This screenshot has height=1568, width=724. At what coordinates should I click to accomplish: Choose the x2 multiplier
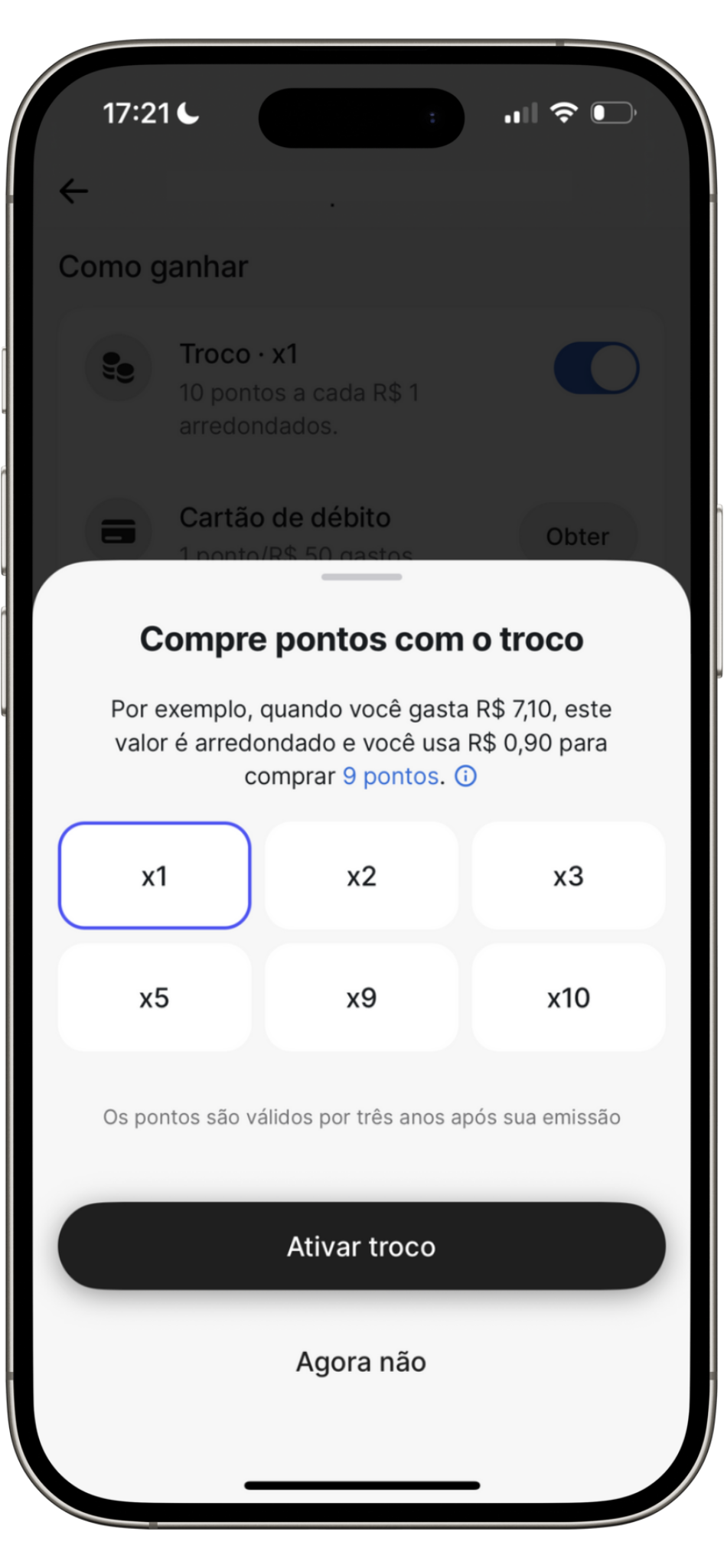[x=361, y=875]
